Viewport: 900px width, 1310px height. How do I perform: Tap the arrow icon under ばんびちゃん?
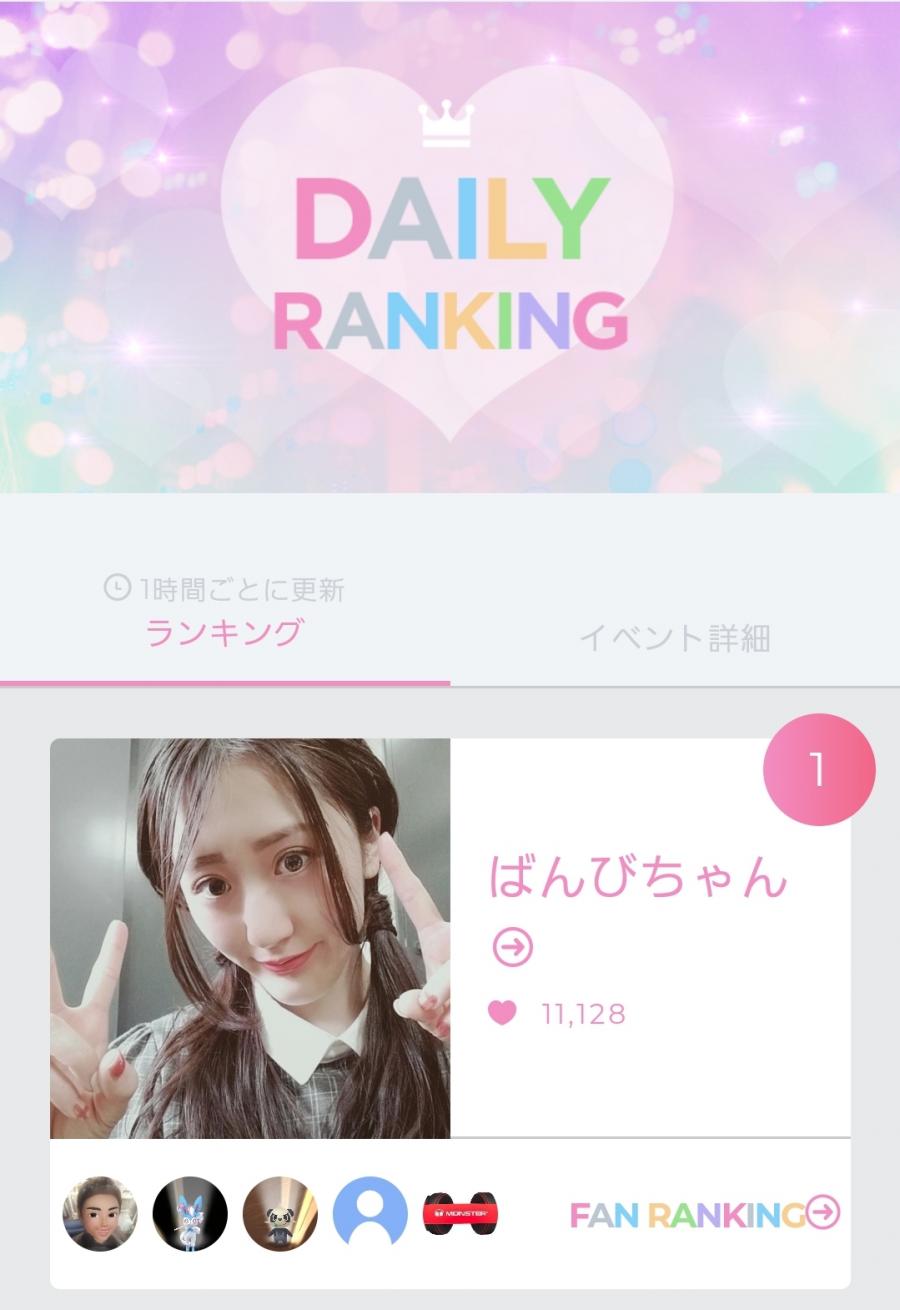click(512, 947)
